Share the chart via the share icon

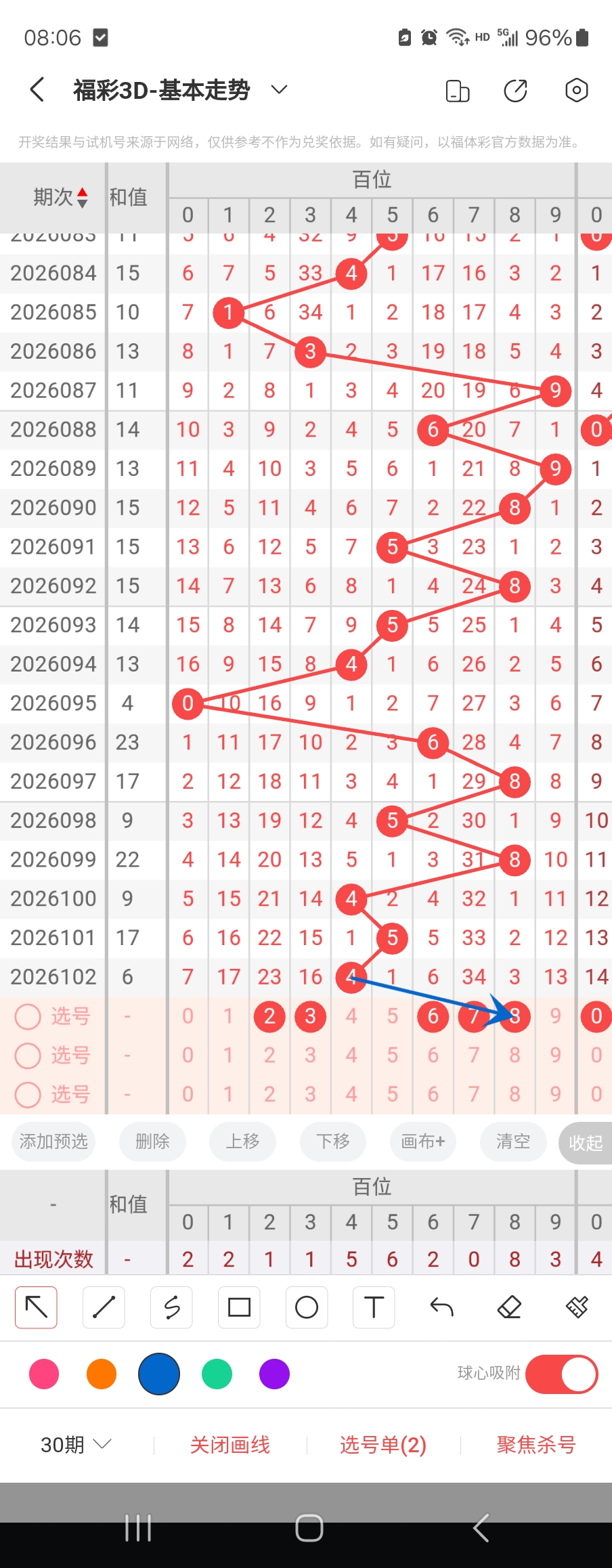coord(515,90)
